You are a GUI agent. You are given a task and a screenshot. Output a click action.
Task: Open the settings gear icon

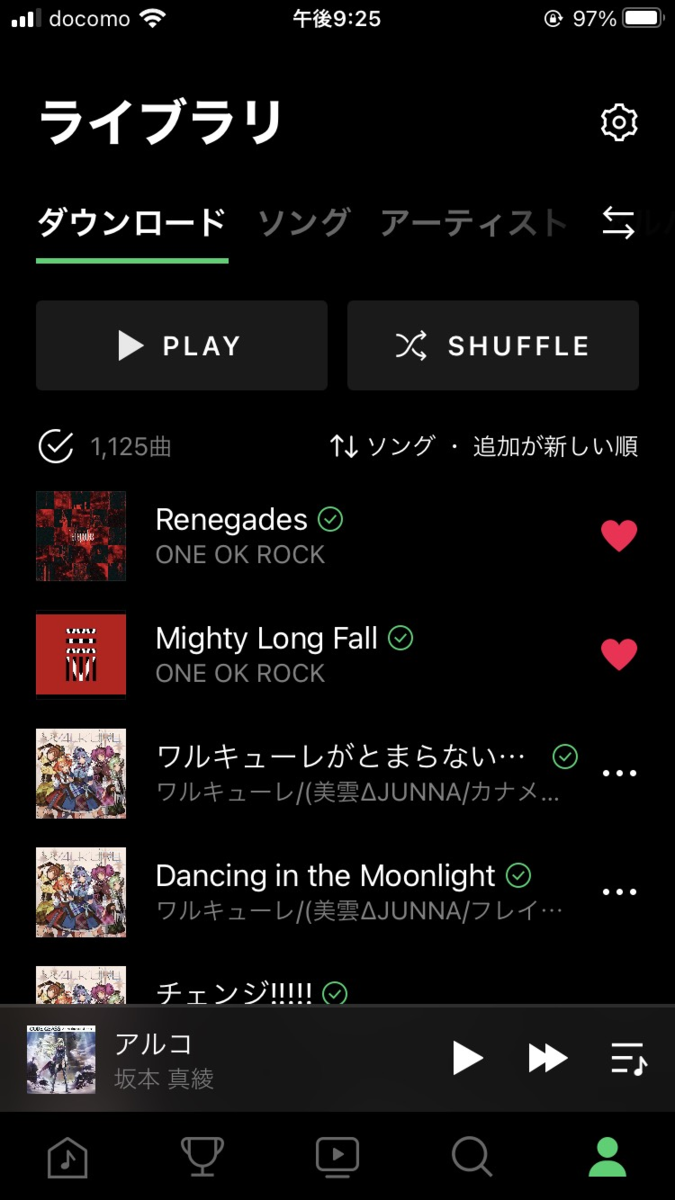pos(619,122)
